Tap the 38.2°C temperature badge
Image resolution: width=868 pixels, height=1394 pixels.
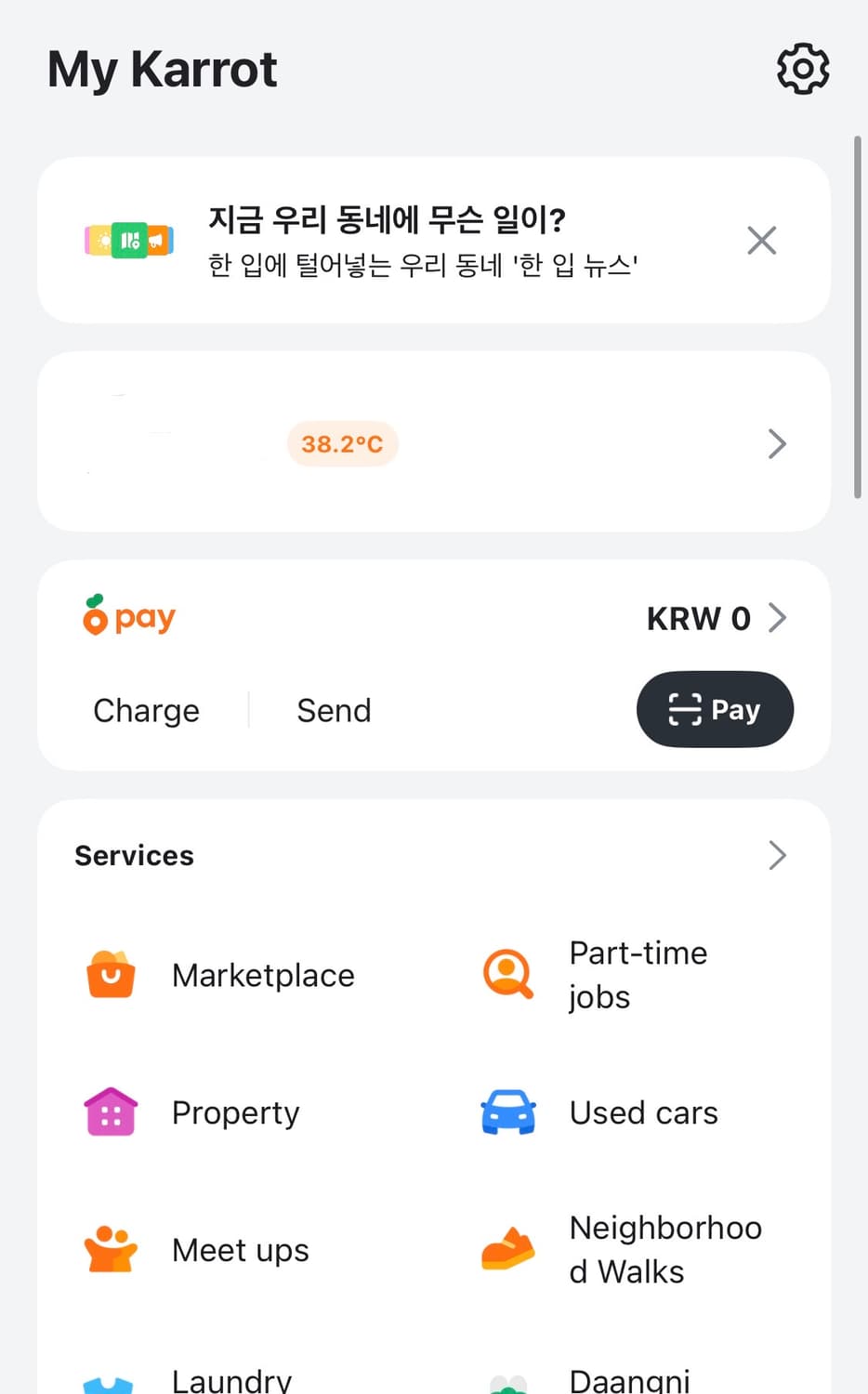342,443
